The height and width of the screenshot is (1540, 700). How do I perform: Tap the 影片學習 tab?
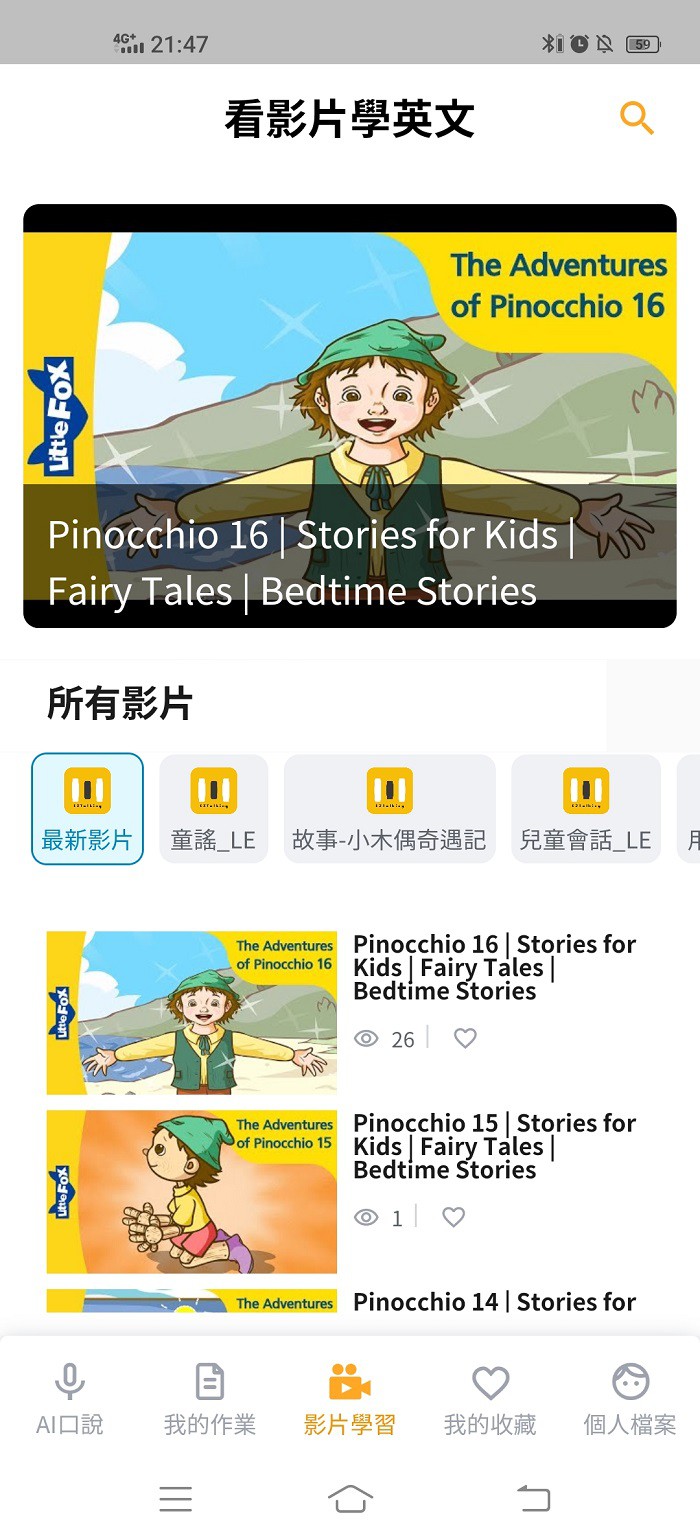(x=350, y=1398)
